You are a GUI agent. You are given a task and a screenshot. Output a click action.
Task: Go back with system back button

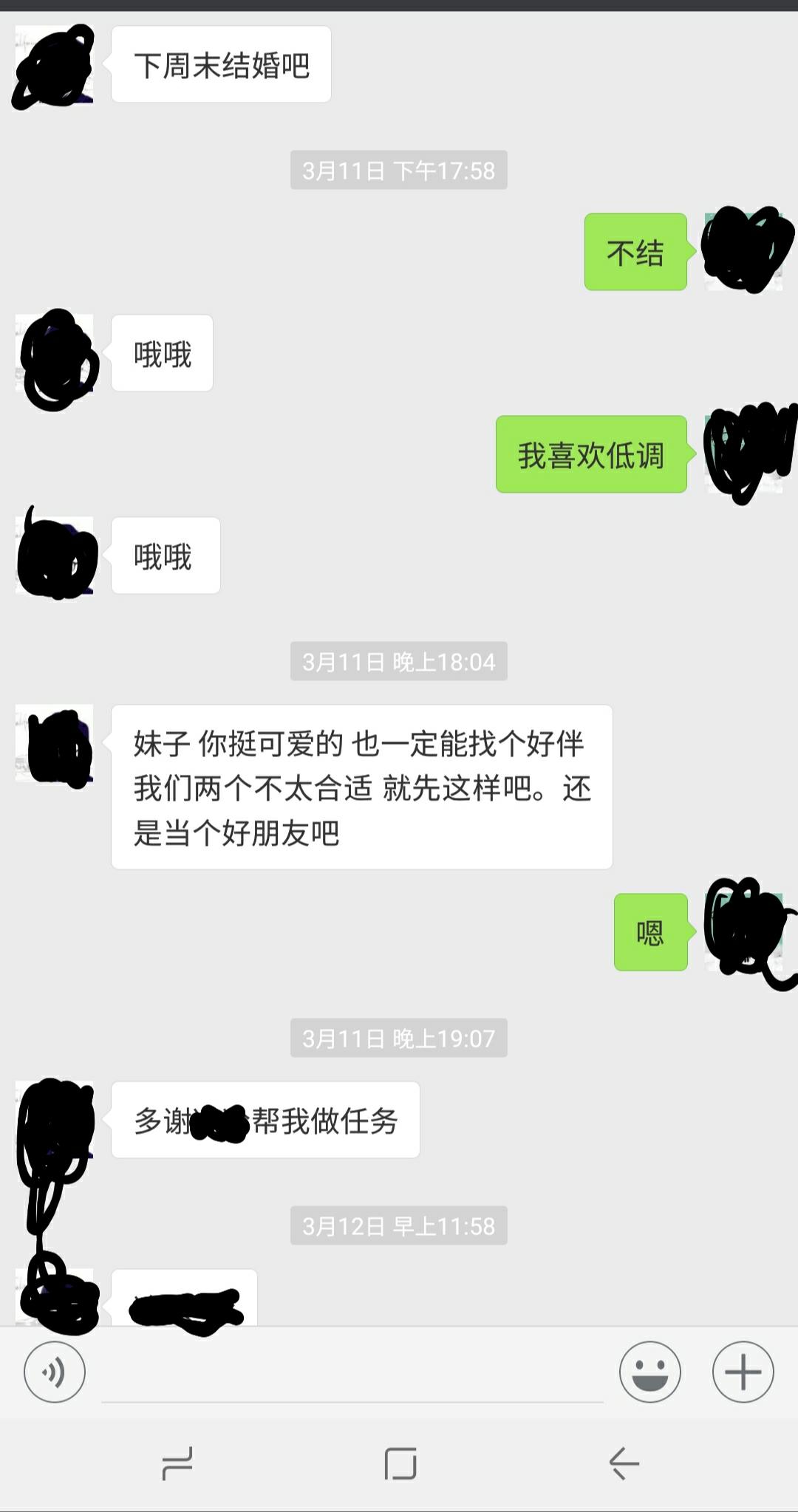pyautogui.click(x=623, y=1463)
